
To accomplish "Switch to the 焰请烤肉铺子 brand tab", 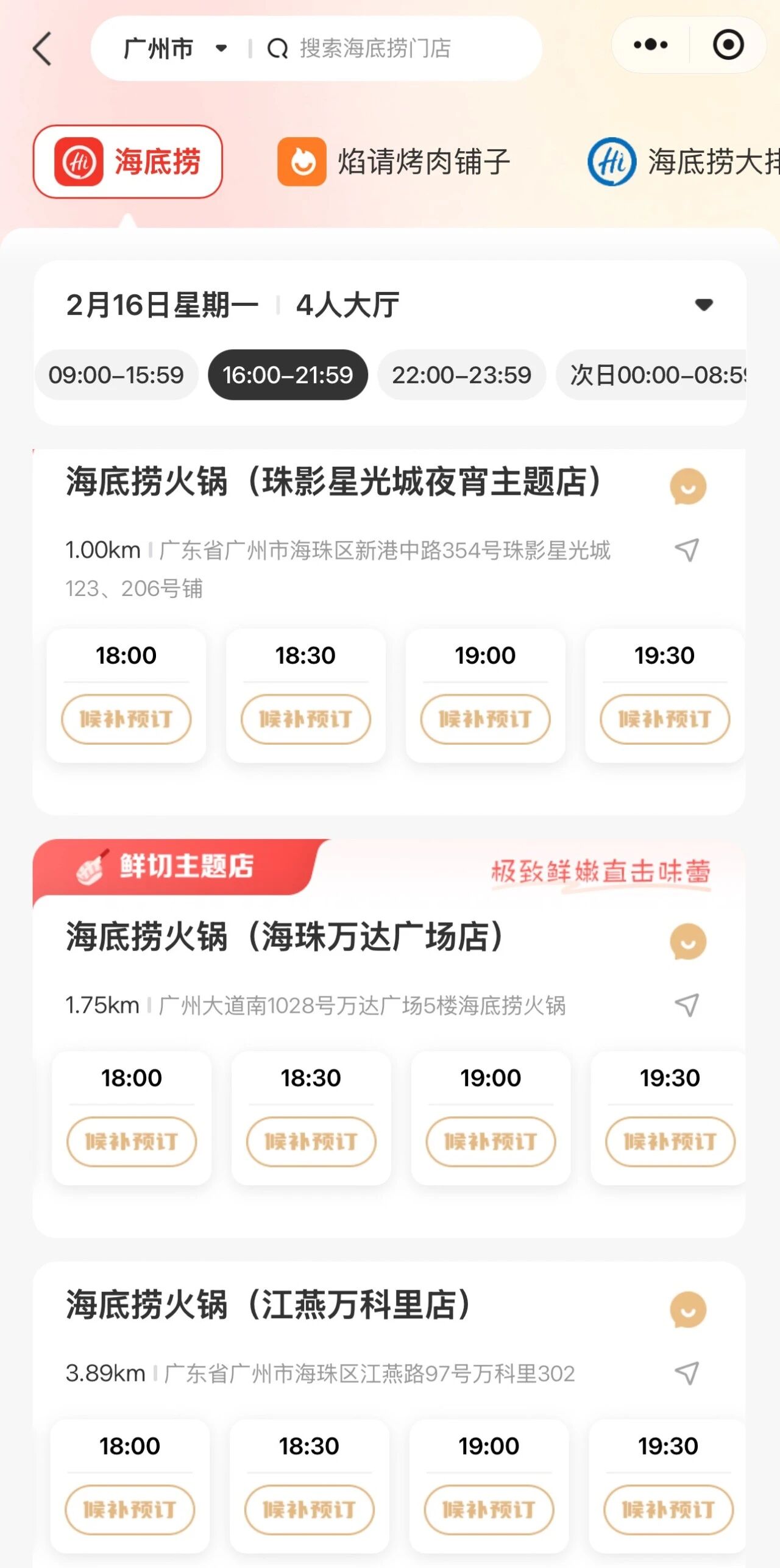I will click(394, 162).
